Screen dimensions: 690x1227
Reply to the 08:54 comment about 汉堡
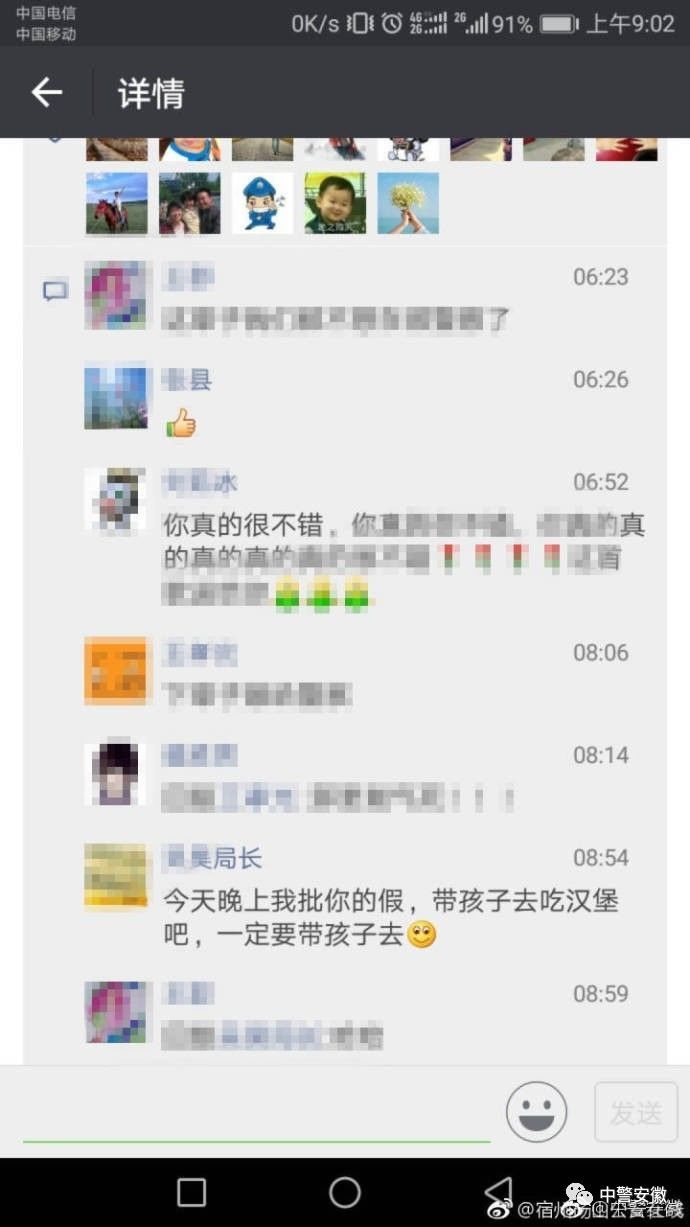[x=390, y=917]
